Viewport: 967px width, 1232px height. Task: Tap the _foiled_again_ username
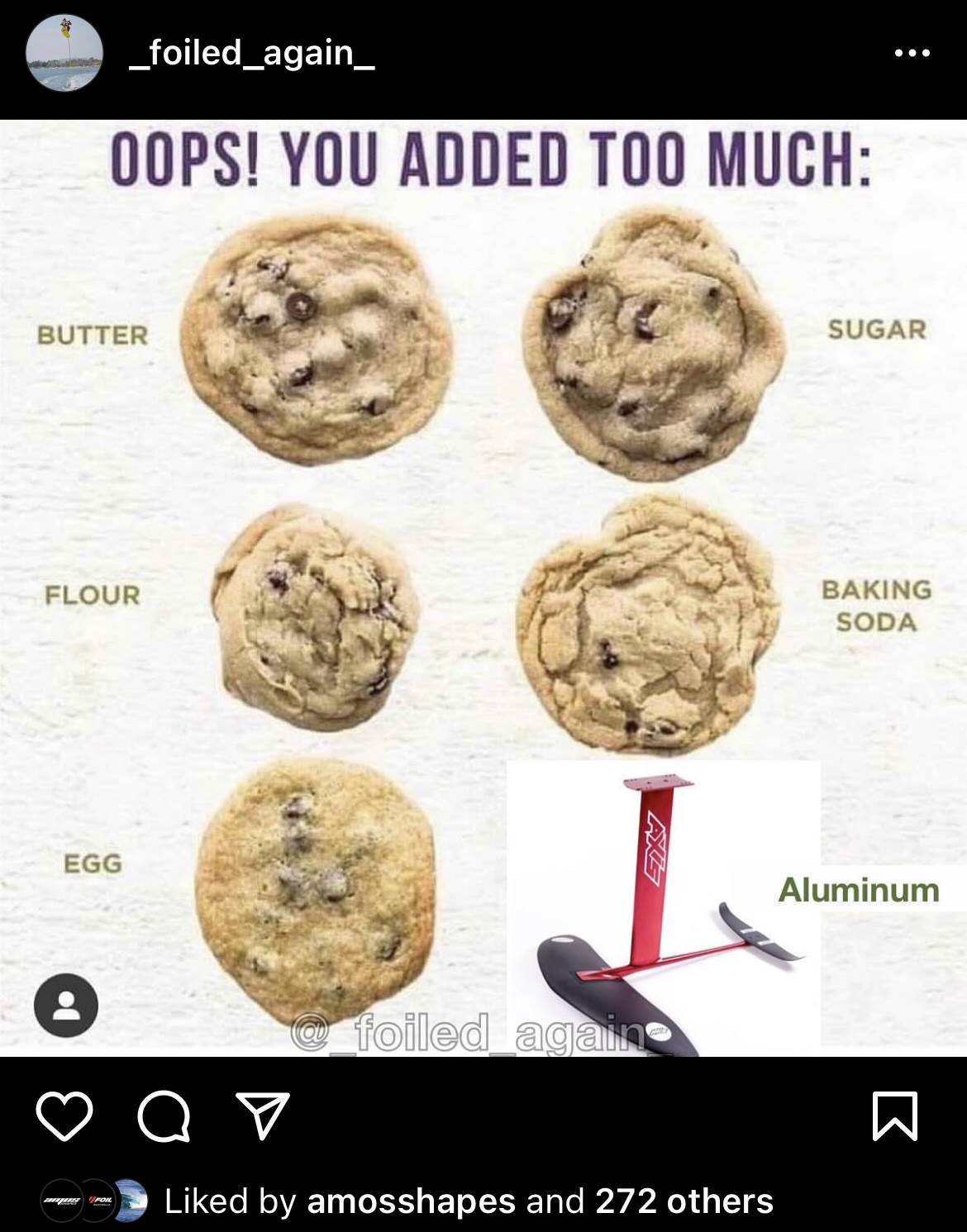[252, 54]
